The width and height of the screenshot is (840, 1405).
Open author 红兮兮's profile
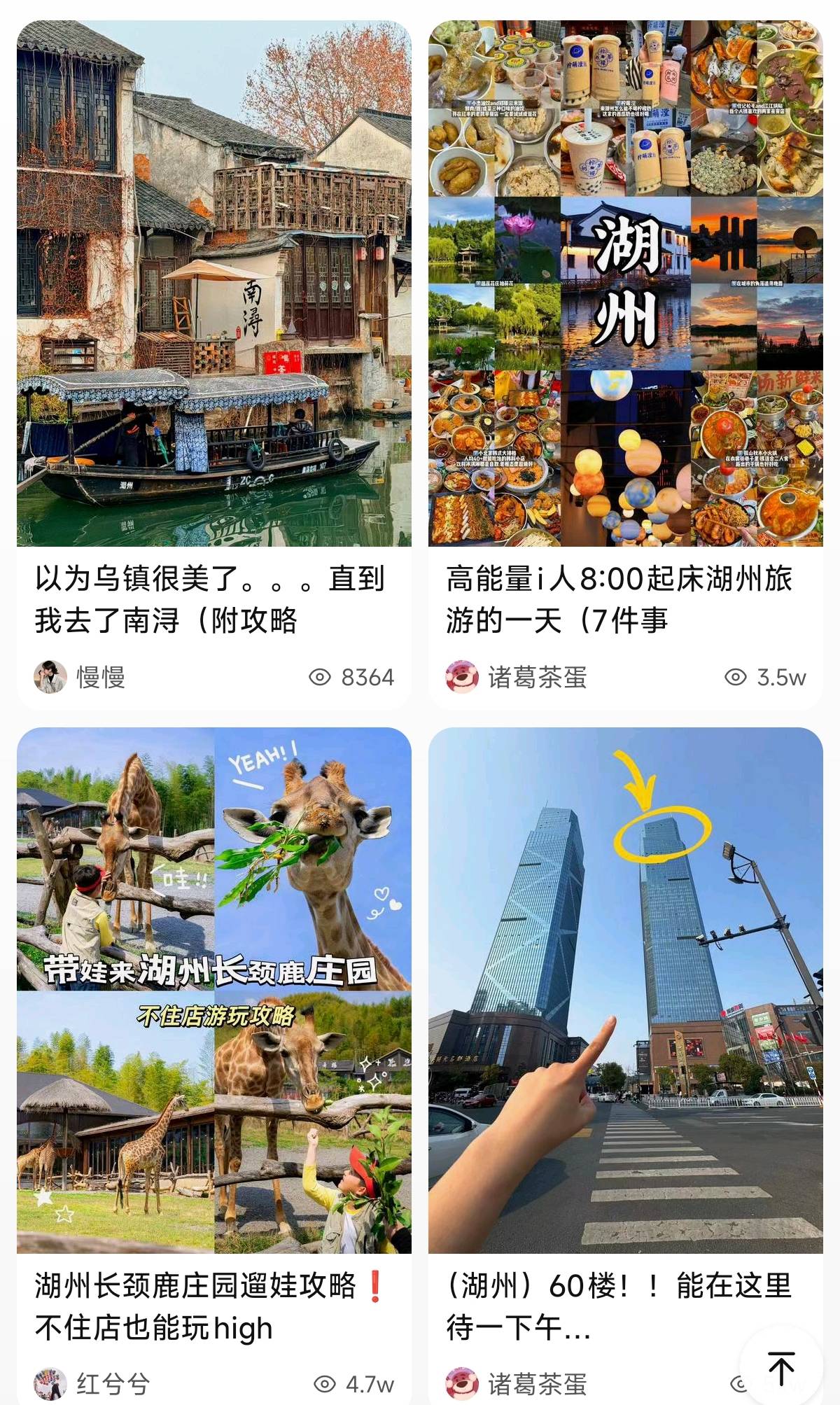(92, 1383)
